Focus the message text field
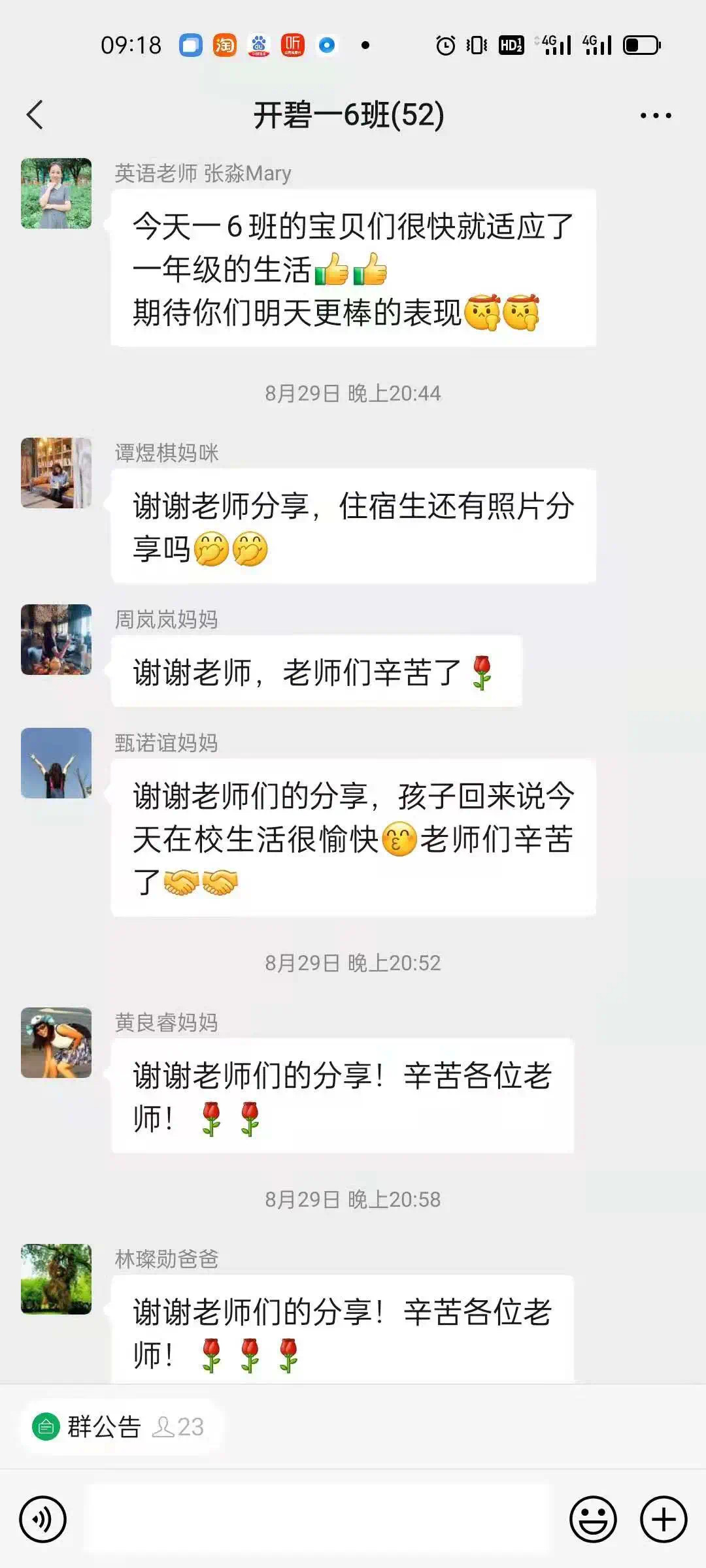The image size is (706, 1568). coord(319,1520)
